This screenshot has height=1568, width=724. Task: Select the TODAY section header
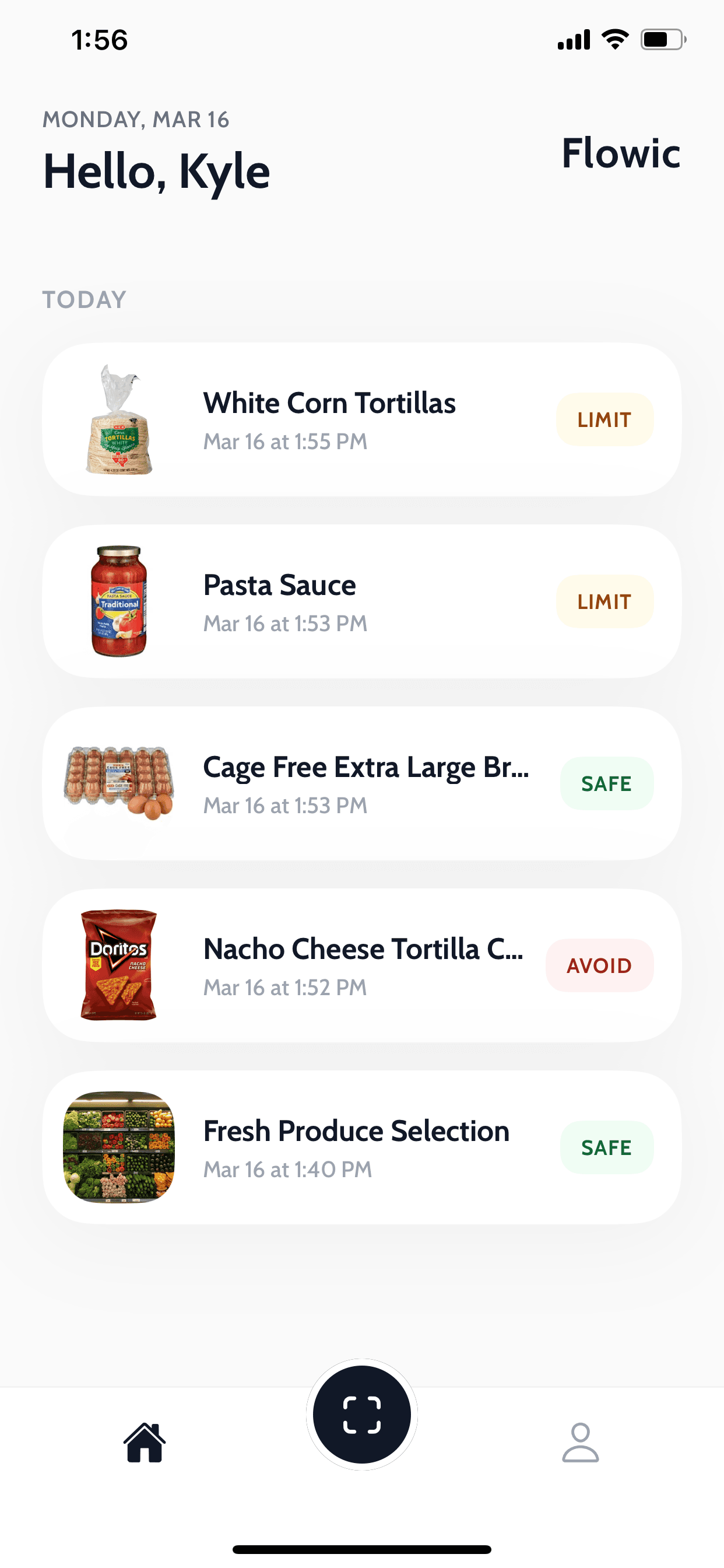pyautogui.click(x=84, y=299)
